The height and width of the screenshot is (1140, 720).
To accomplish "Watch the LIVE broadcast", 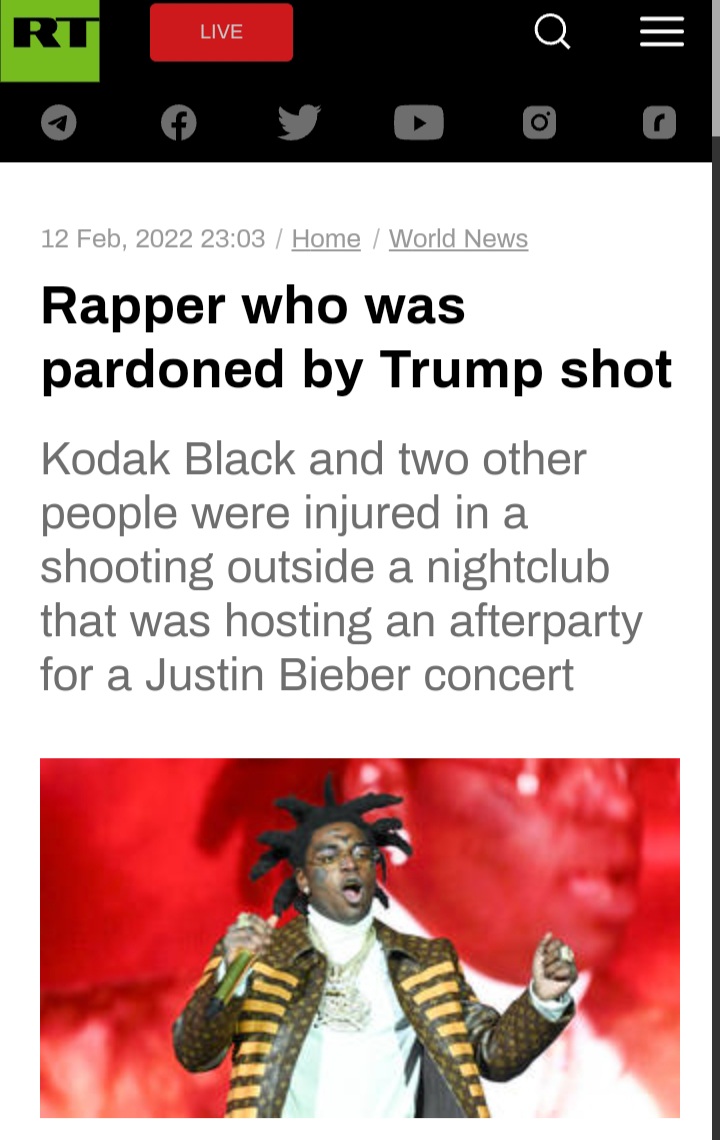I will 221,32.
